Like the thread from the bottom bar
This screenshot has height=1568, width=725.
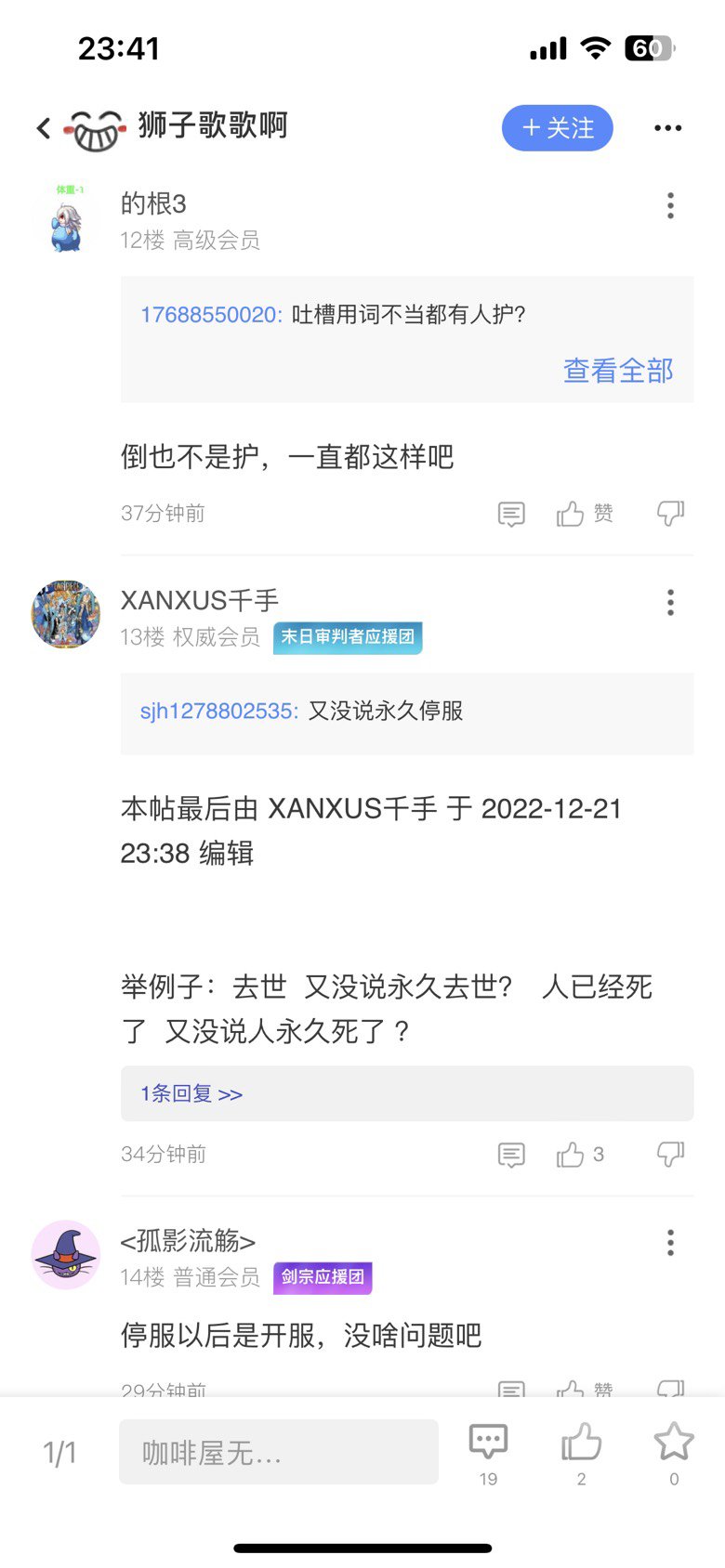point(581,1452)
